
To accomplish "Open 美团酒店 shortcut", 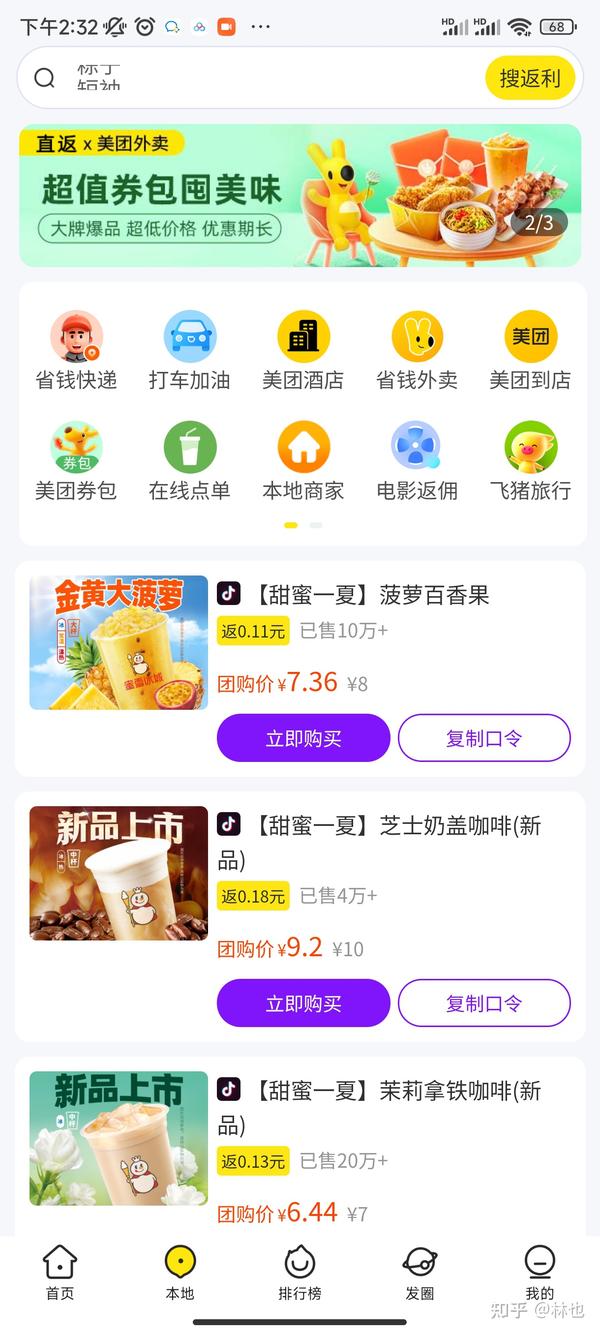I will (303, 350).
